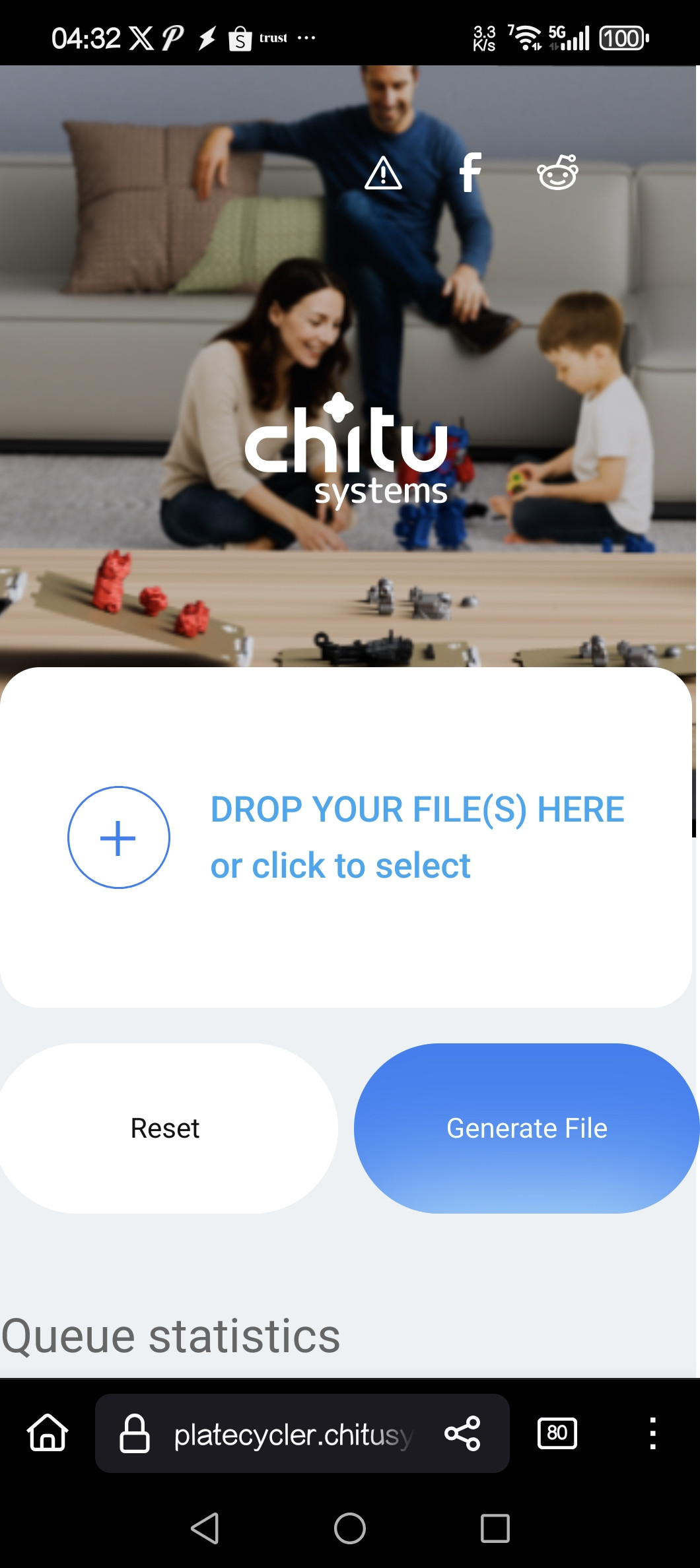Open the Facebook page link
The image size is (700, 1568).
coord(470,173)
